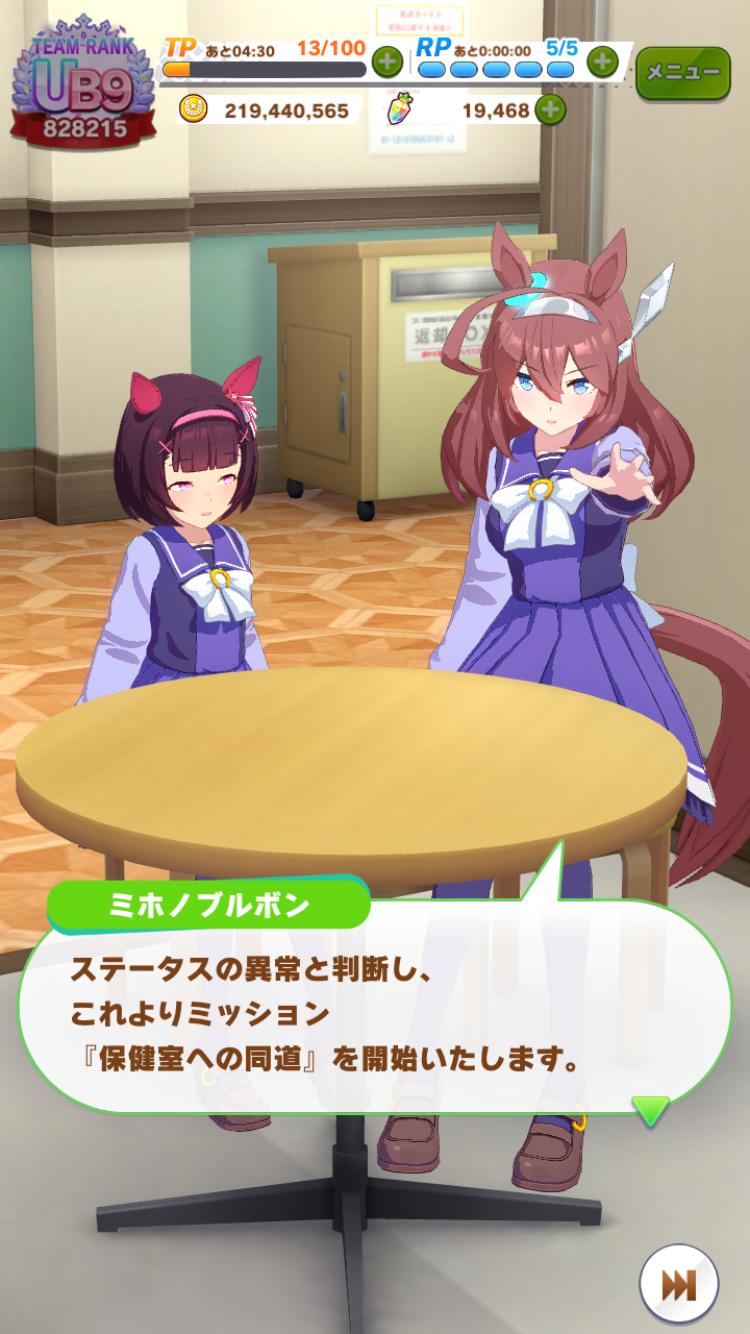Add TP with the plus icon
The height and width of the screenshot is (1334, 750).
point(387,62)
